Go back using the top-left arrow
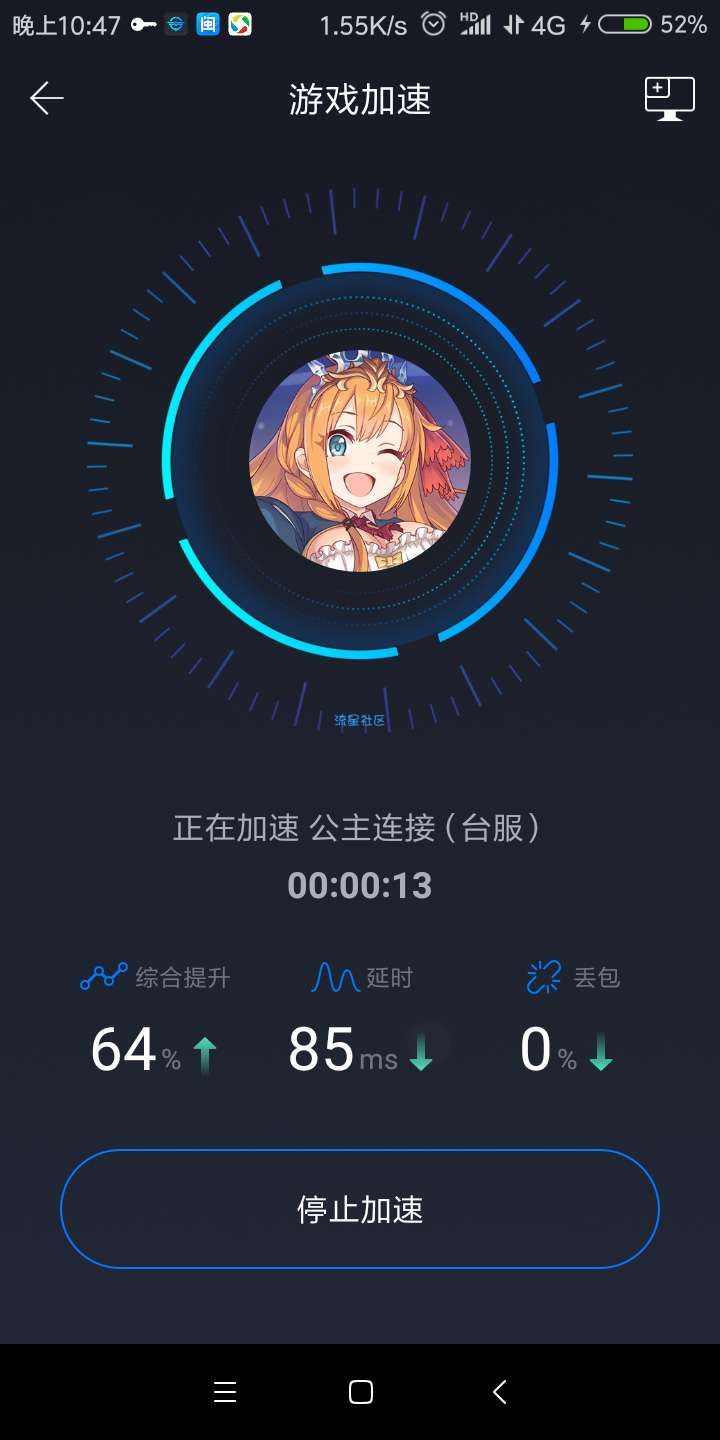The image size is (720, 1440). [x=46, y=98]
